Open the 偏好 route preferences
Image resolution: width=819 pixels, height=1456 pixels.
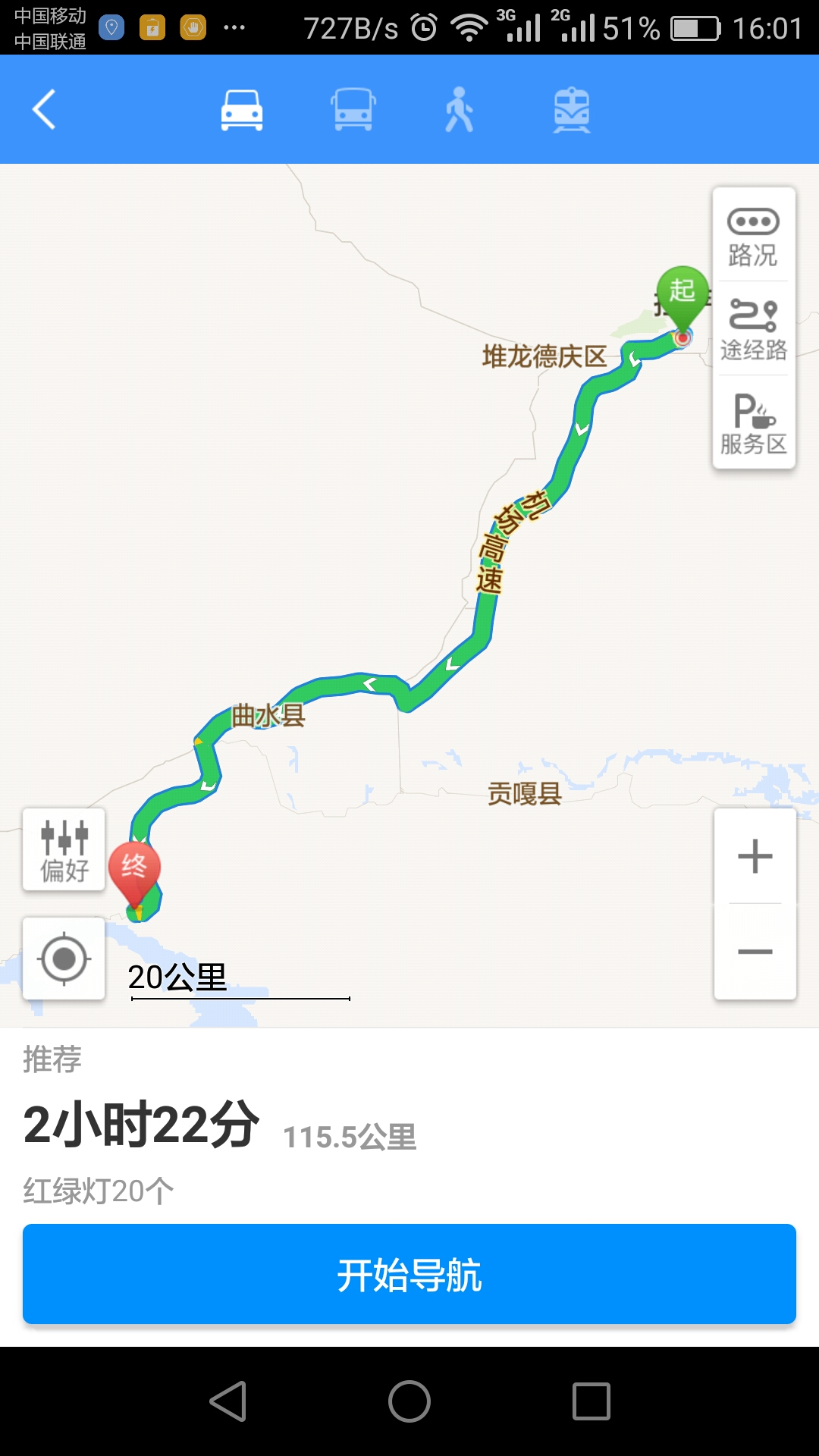coord(64,850)
